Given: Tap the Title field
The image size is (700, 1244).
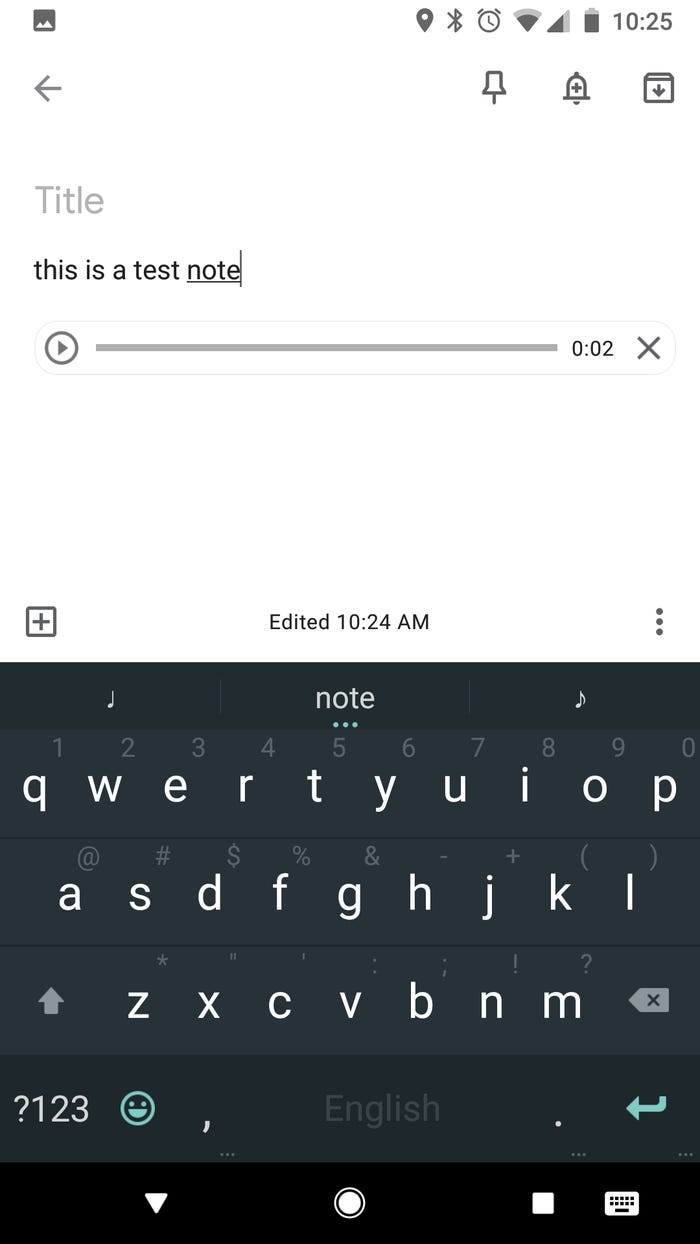Looking at the screenshot, I should pos(350,200).
